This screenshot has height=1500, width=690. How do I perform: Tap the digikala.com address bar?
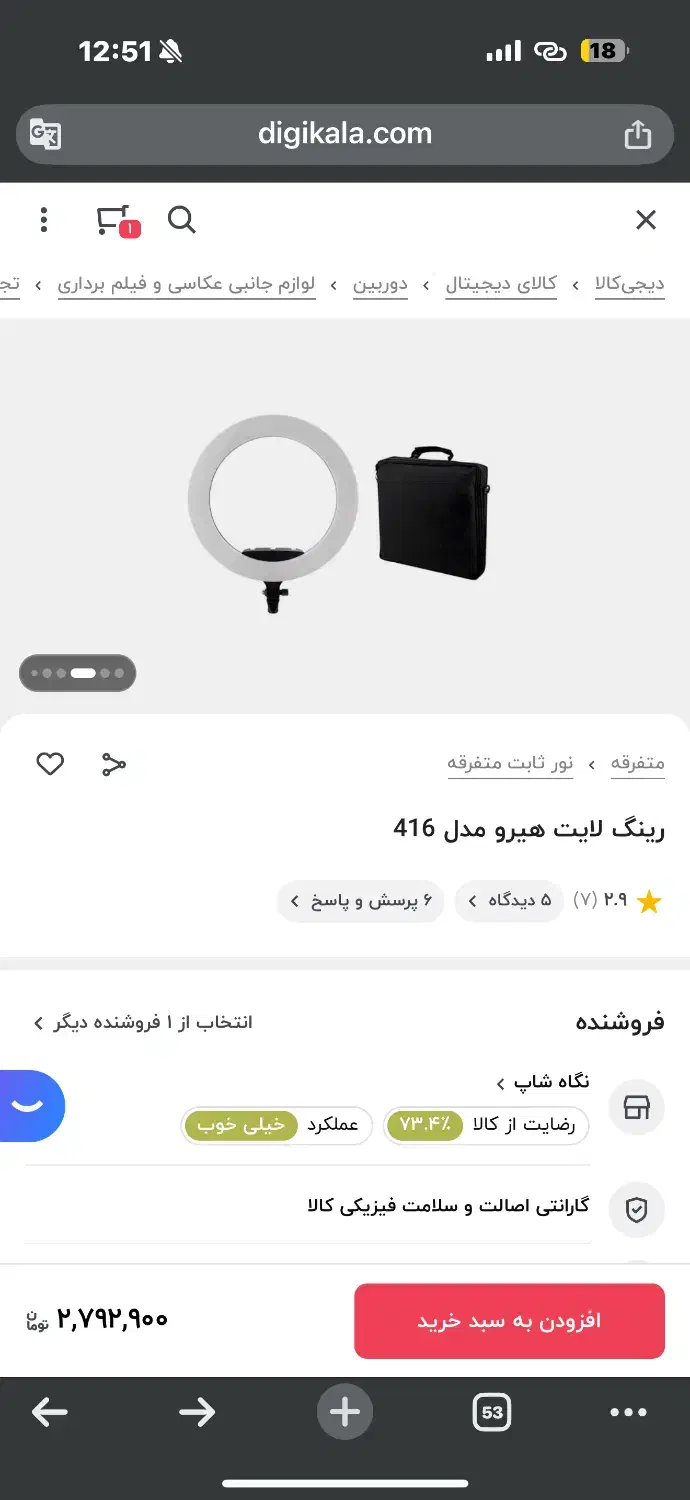345,134
